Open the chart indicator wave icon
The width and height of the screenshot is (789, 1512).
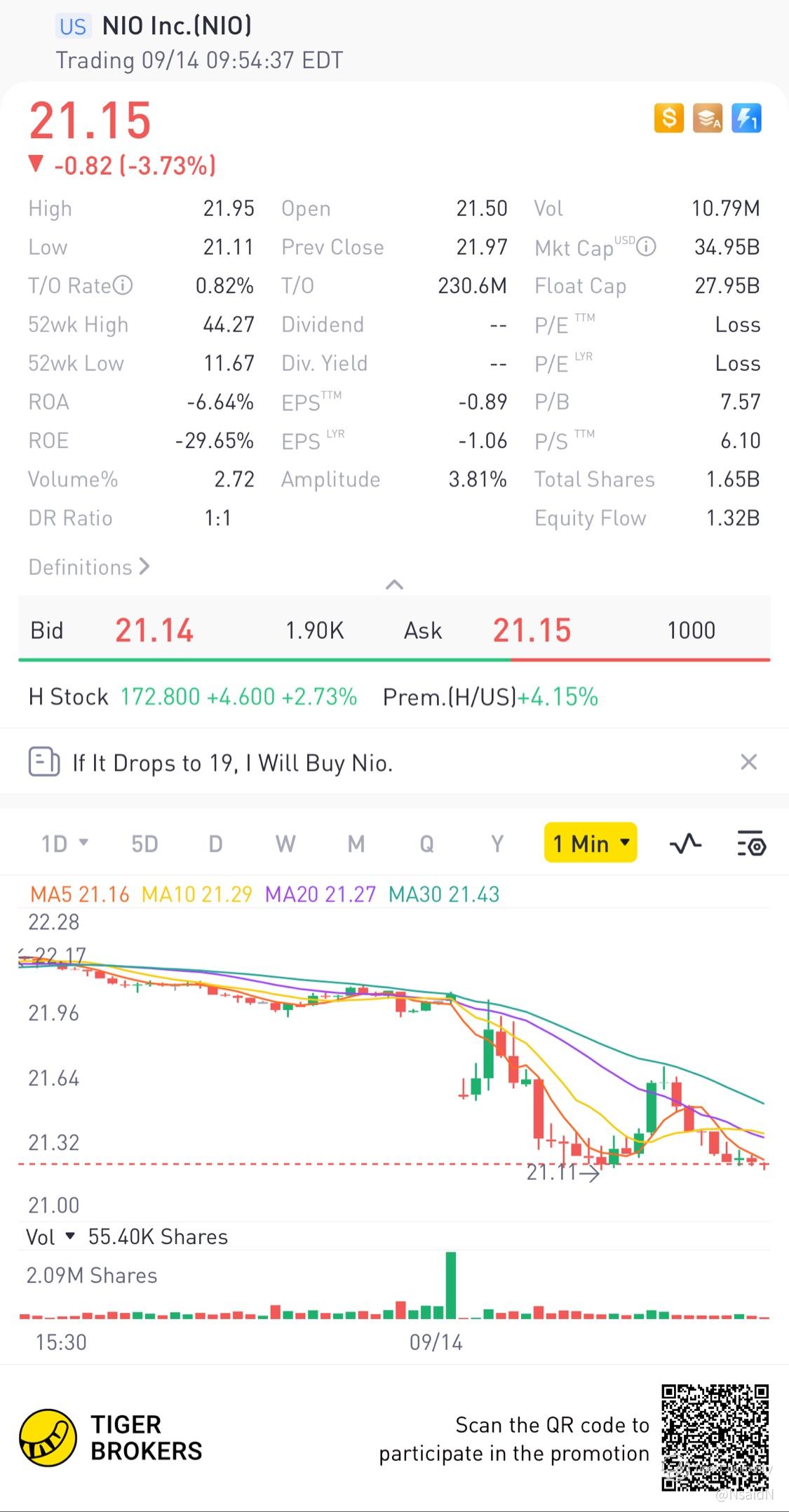[685, 843]
